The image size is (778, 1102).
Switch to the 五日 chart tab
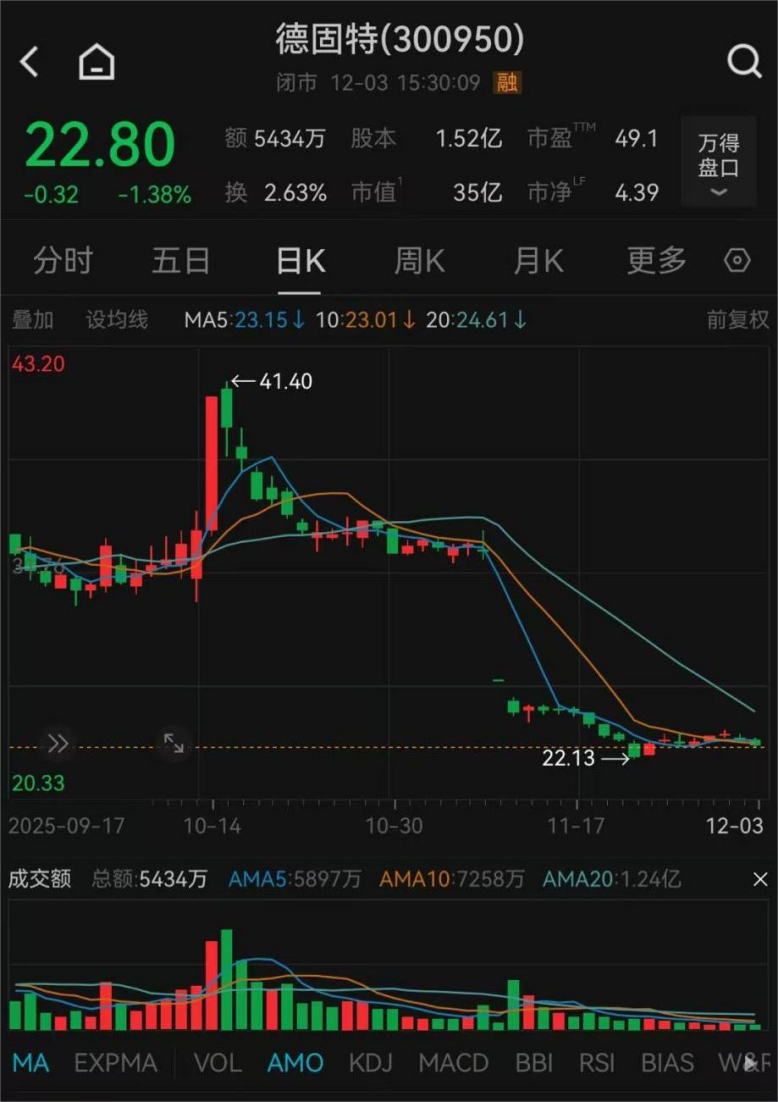coord(181,262)
